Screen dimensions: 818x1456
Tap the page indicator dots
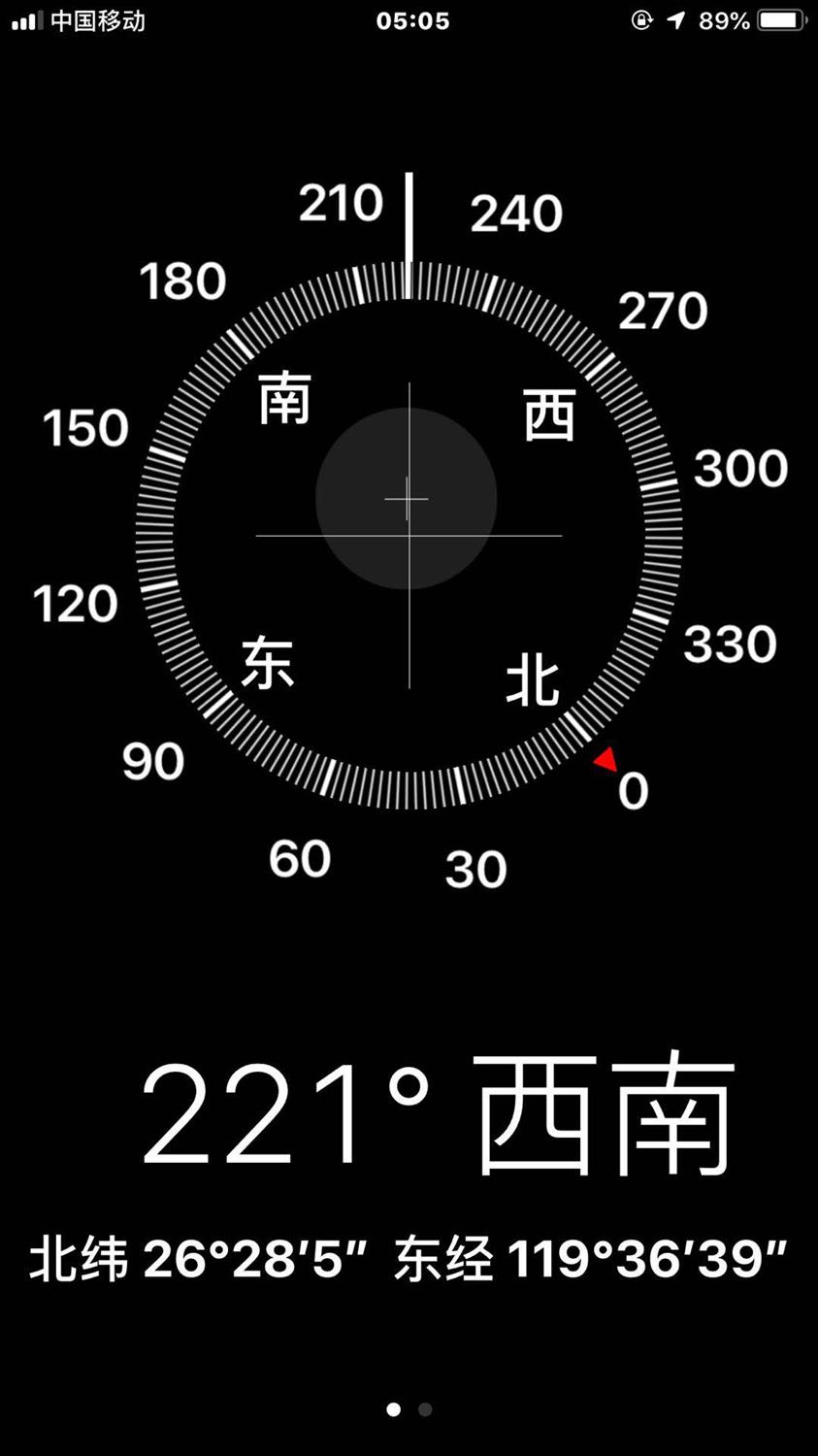click(409, 1409)
